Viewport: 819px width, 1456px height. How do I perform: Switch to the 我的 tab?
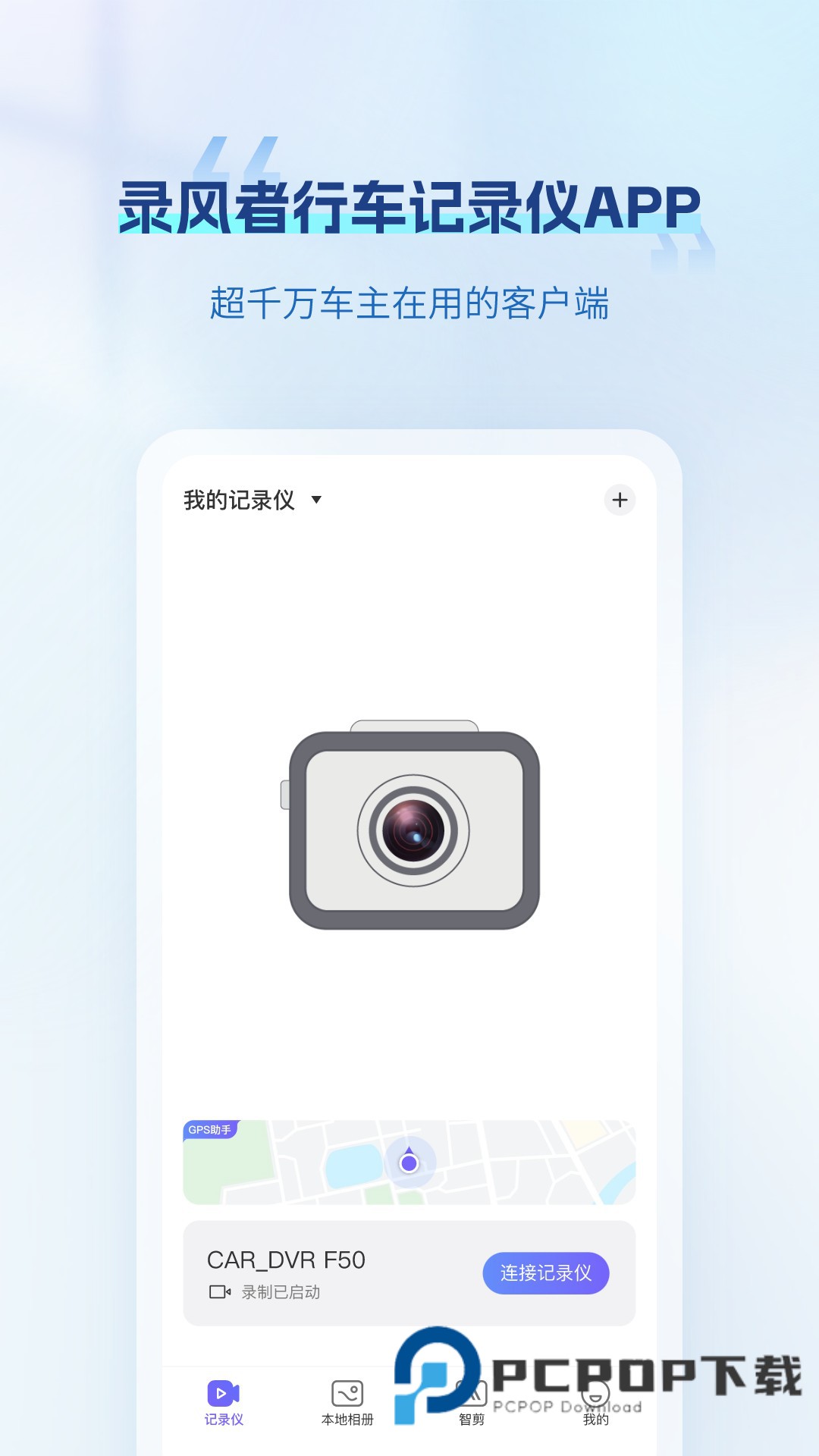(596, 1403)
